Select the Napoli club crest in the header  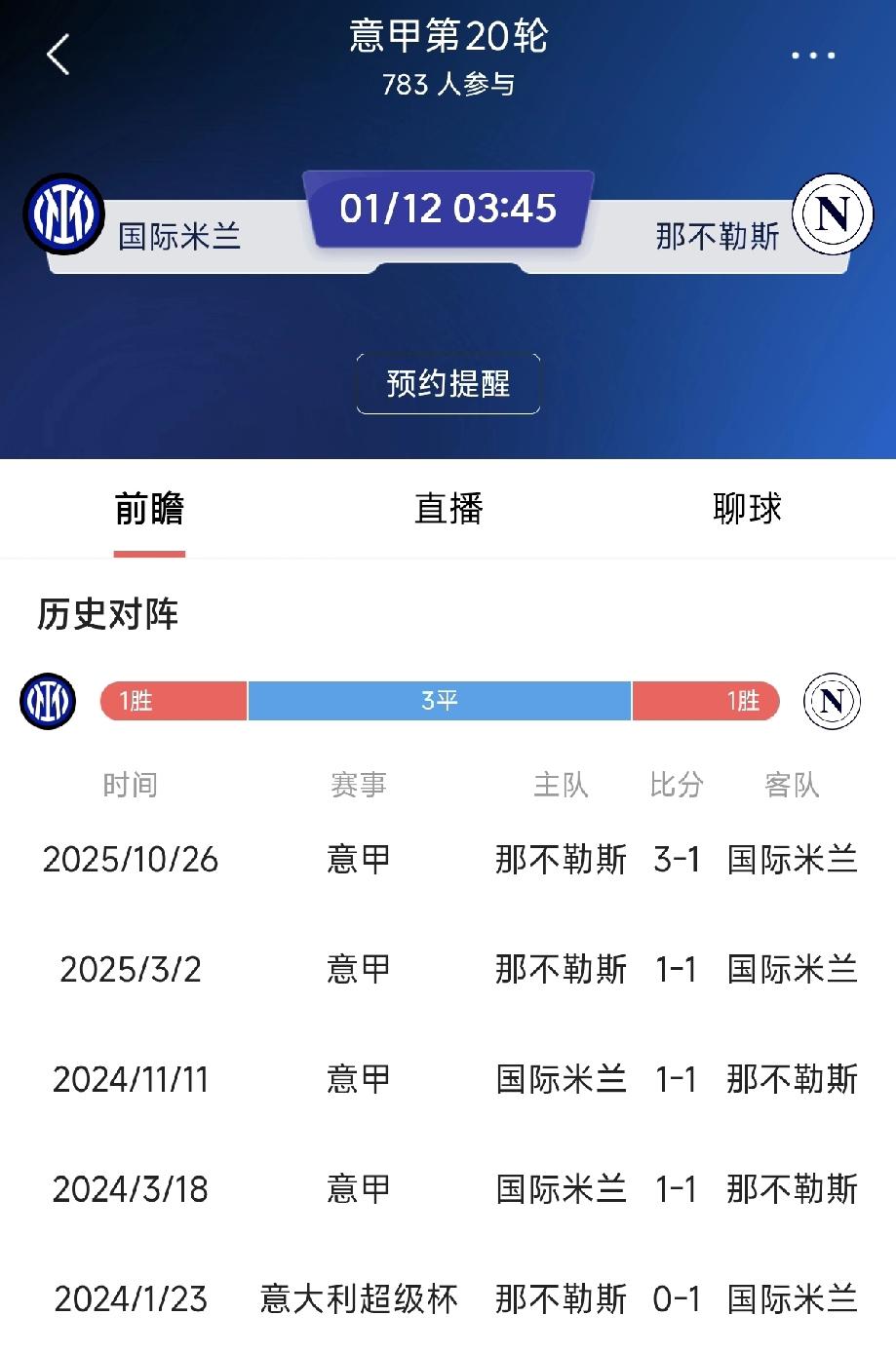coord(832,214)
